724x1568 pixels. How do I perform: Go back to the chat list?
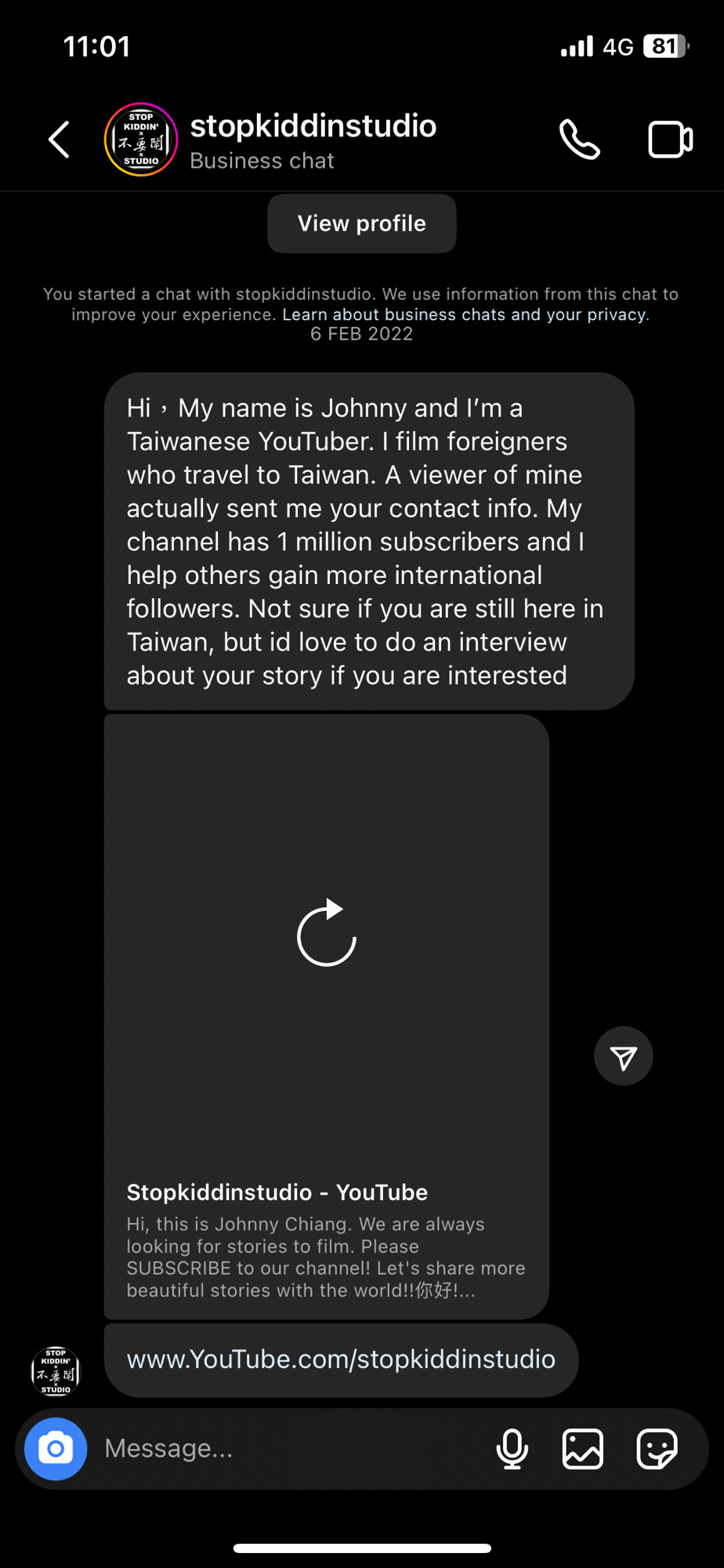pyautogui.click(x=60, y=140)
